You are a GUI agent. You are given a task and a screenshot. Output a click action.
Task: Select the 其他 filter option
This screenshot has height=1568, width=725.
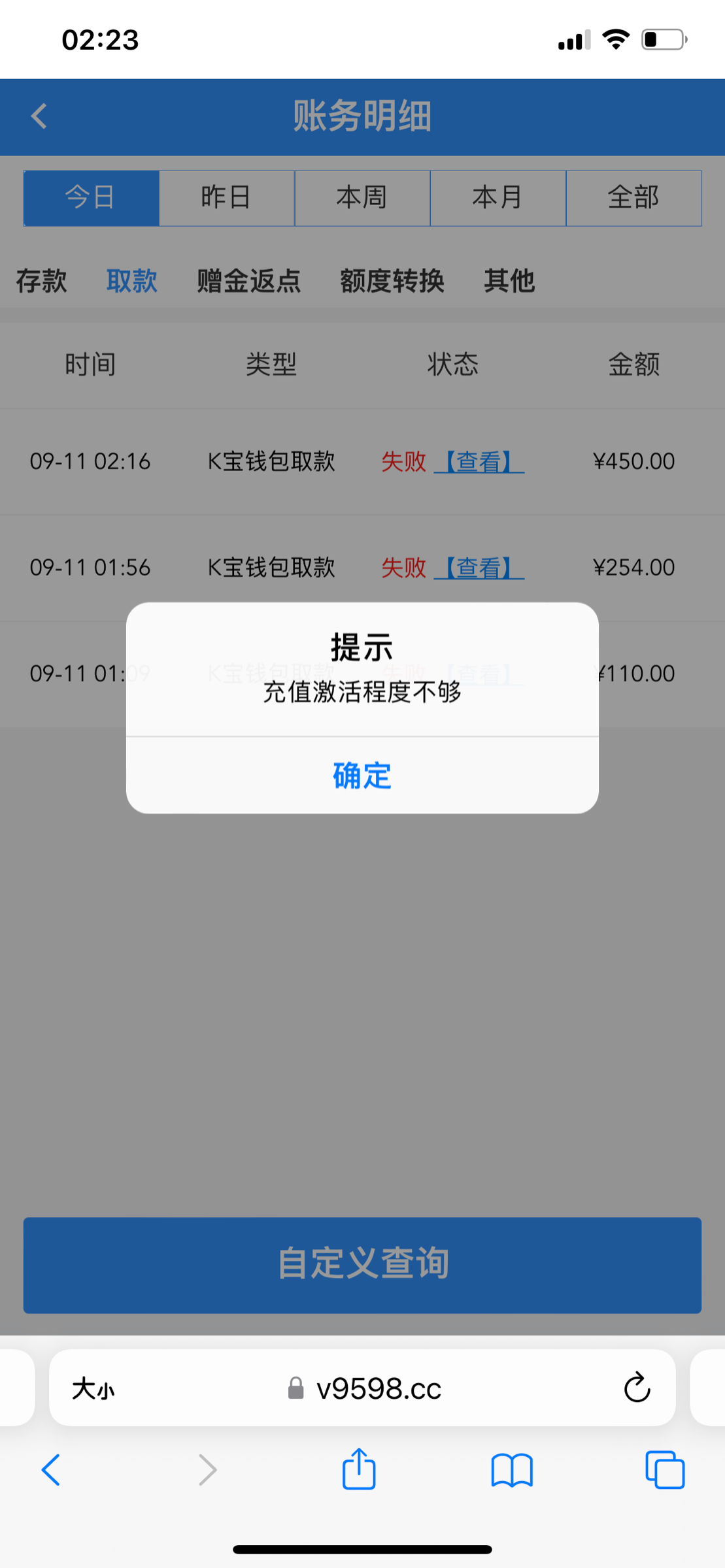point(509,281)
